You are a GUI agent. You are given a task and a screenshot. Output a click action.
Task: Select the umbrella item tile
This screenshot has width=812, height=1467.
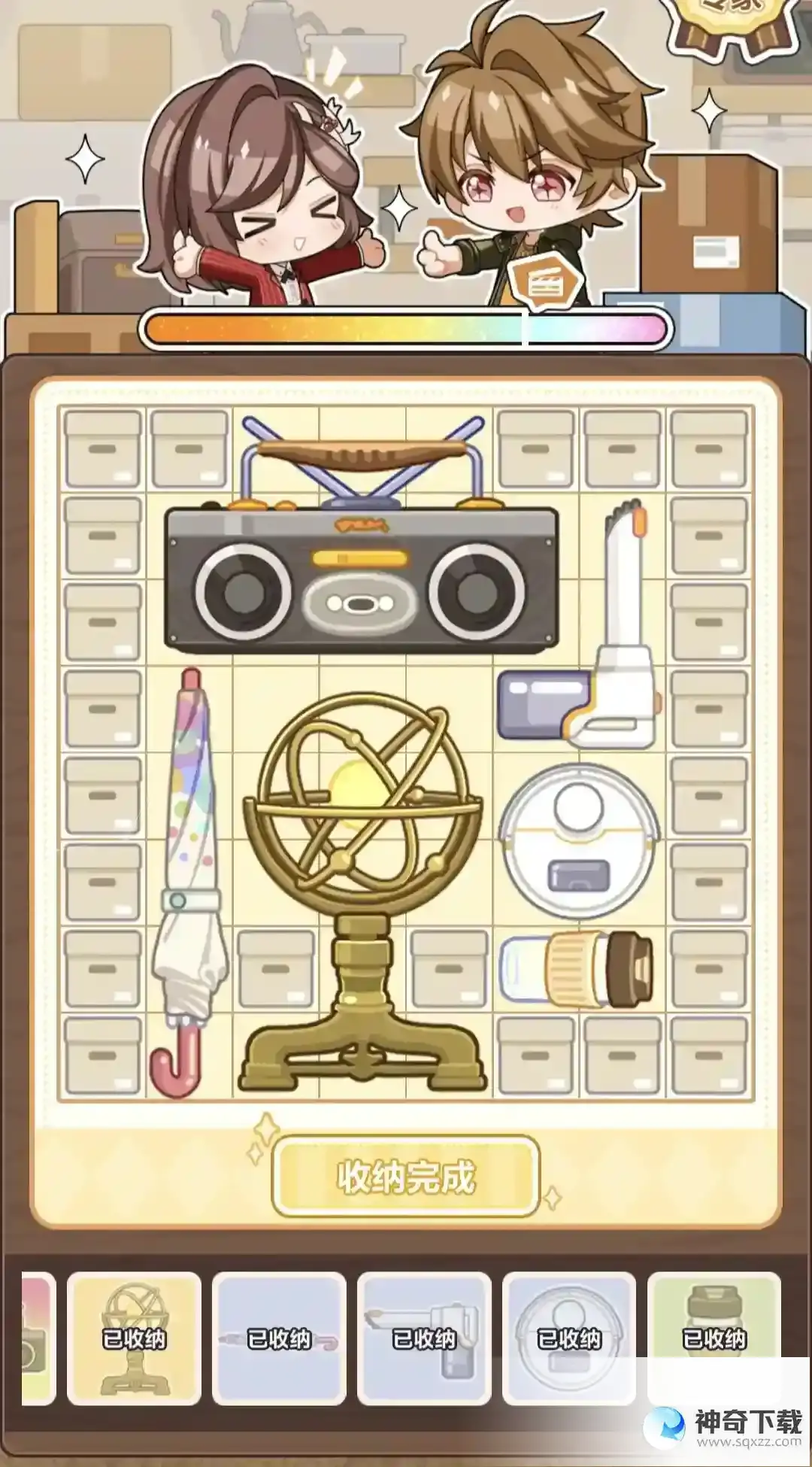pyautogui.click(x=279, y=1338)
